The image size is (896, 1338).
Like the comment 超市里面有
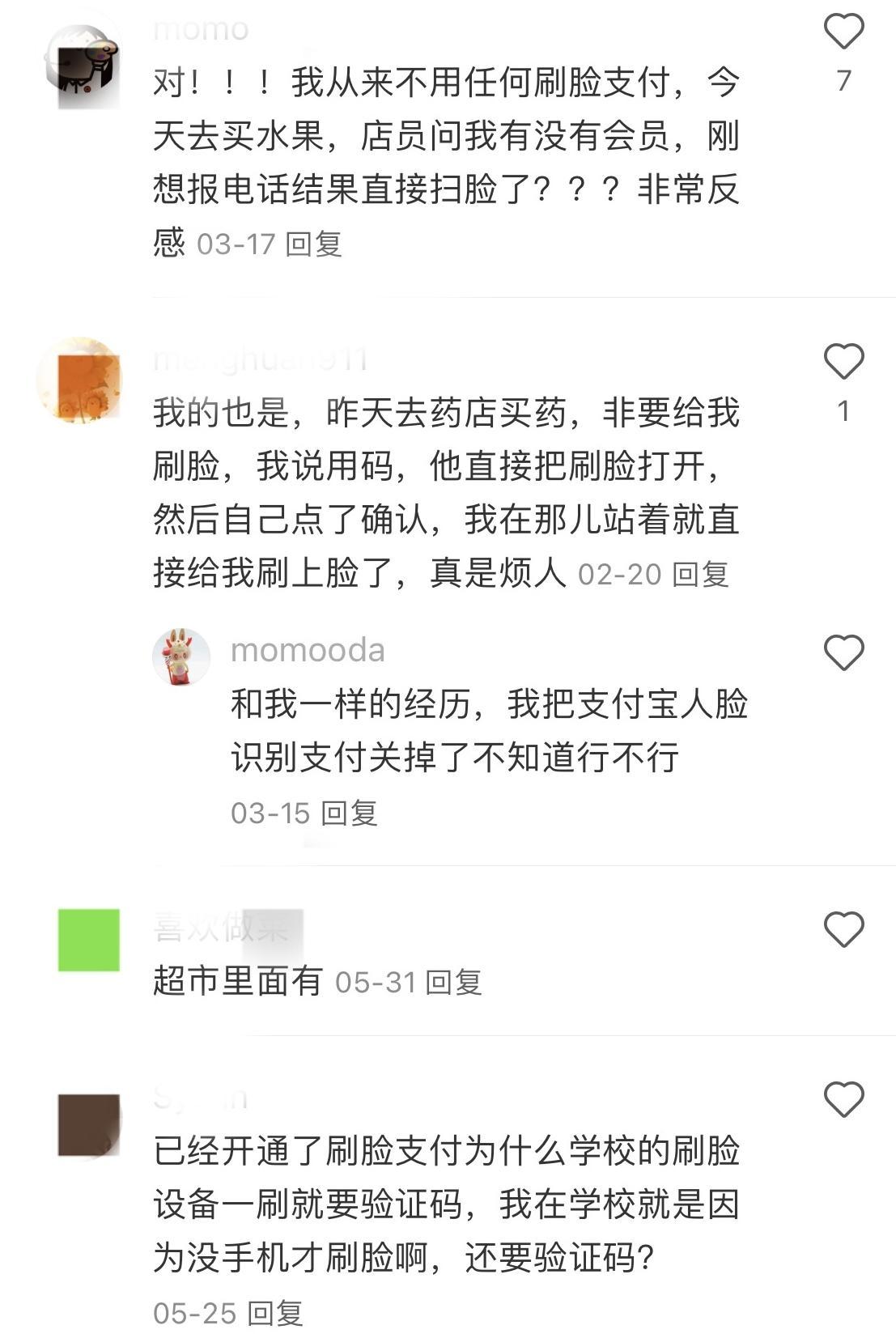point(843,929)
